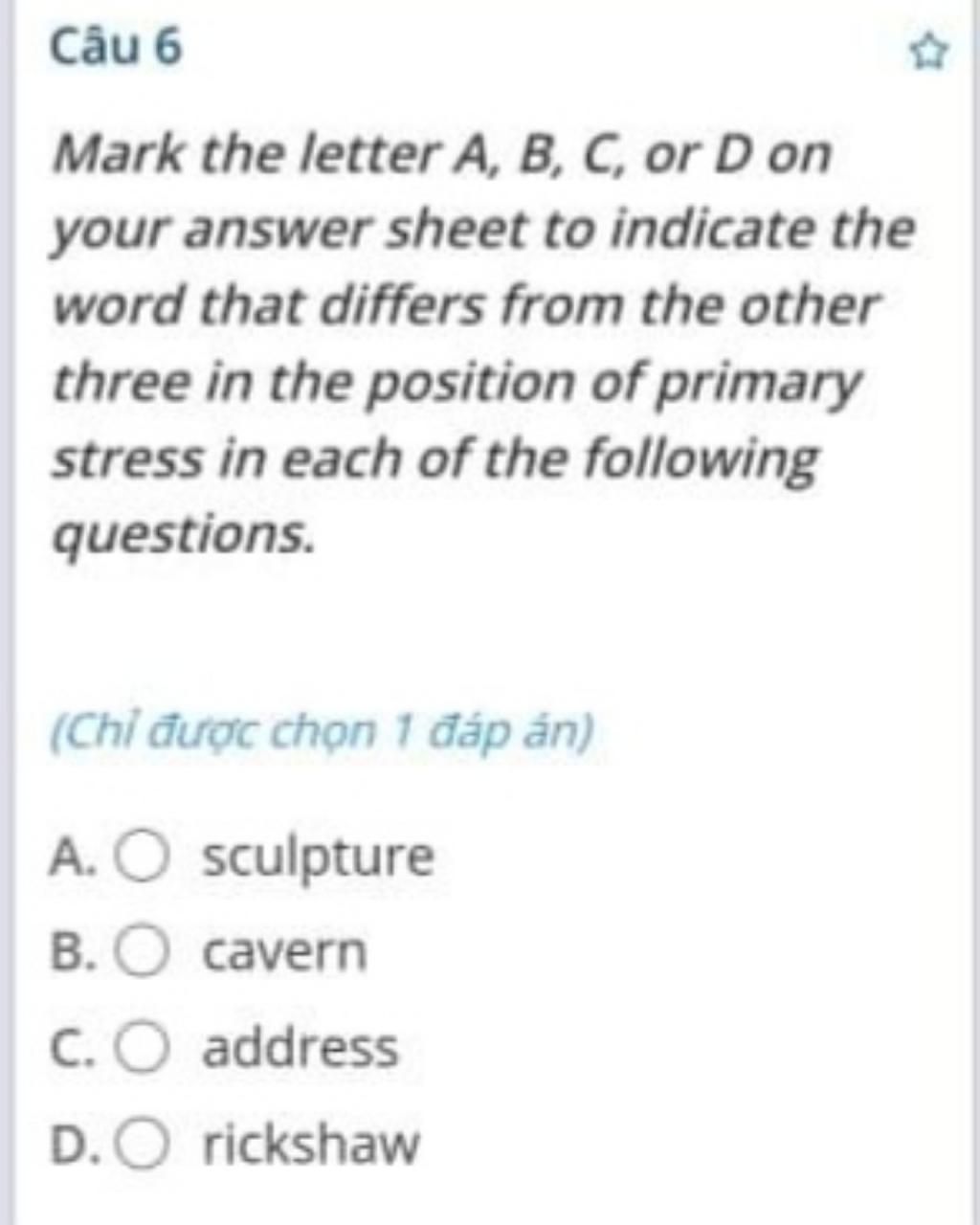980x1225 pixels.
Task: Mark option D rickshaw
Action: [x=144, y=1145]
